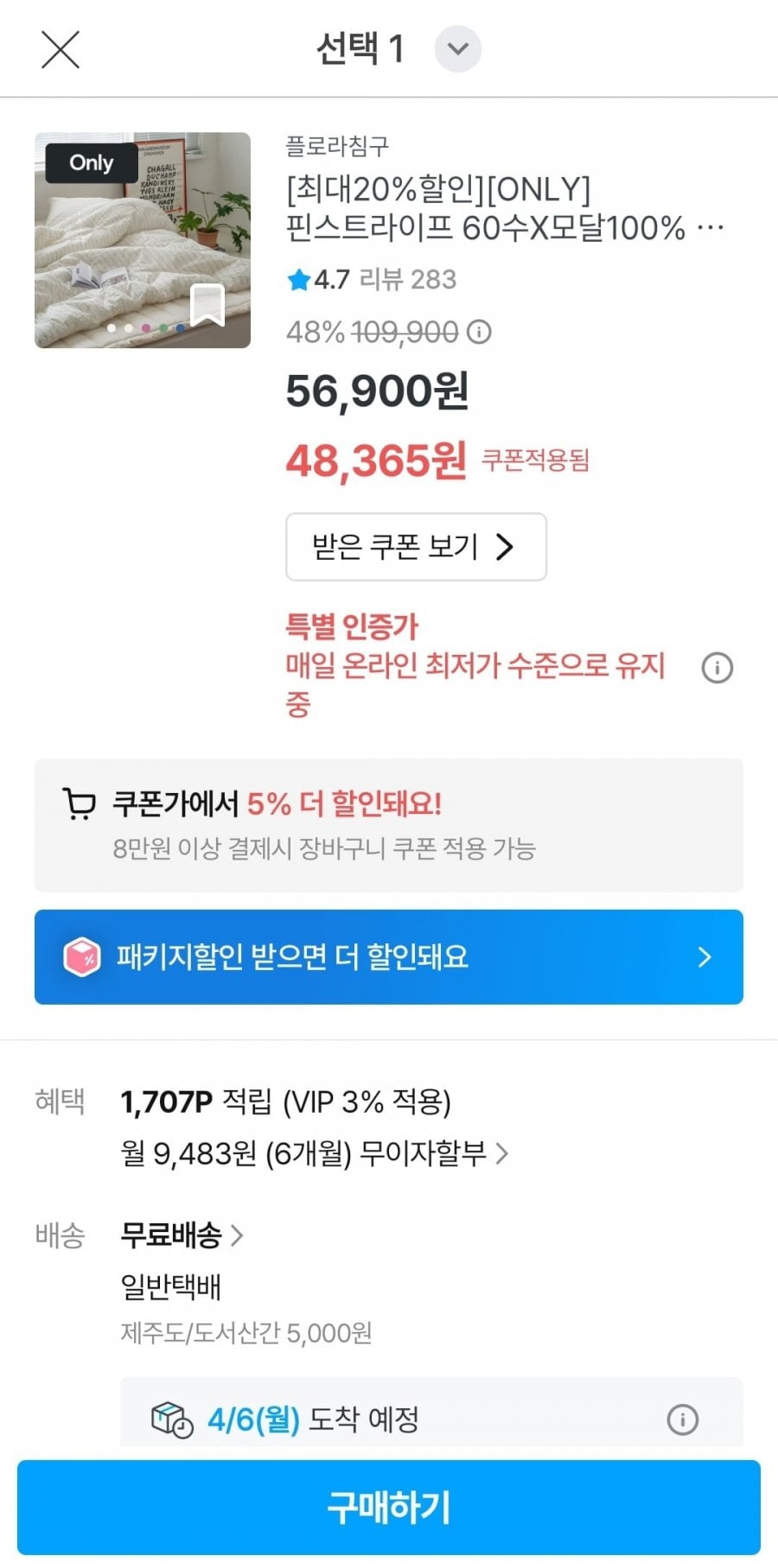This screenshot has width=778, height=1568.
Task: Open 무료배송 shipping details
Action: (x=182, y=1235)
